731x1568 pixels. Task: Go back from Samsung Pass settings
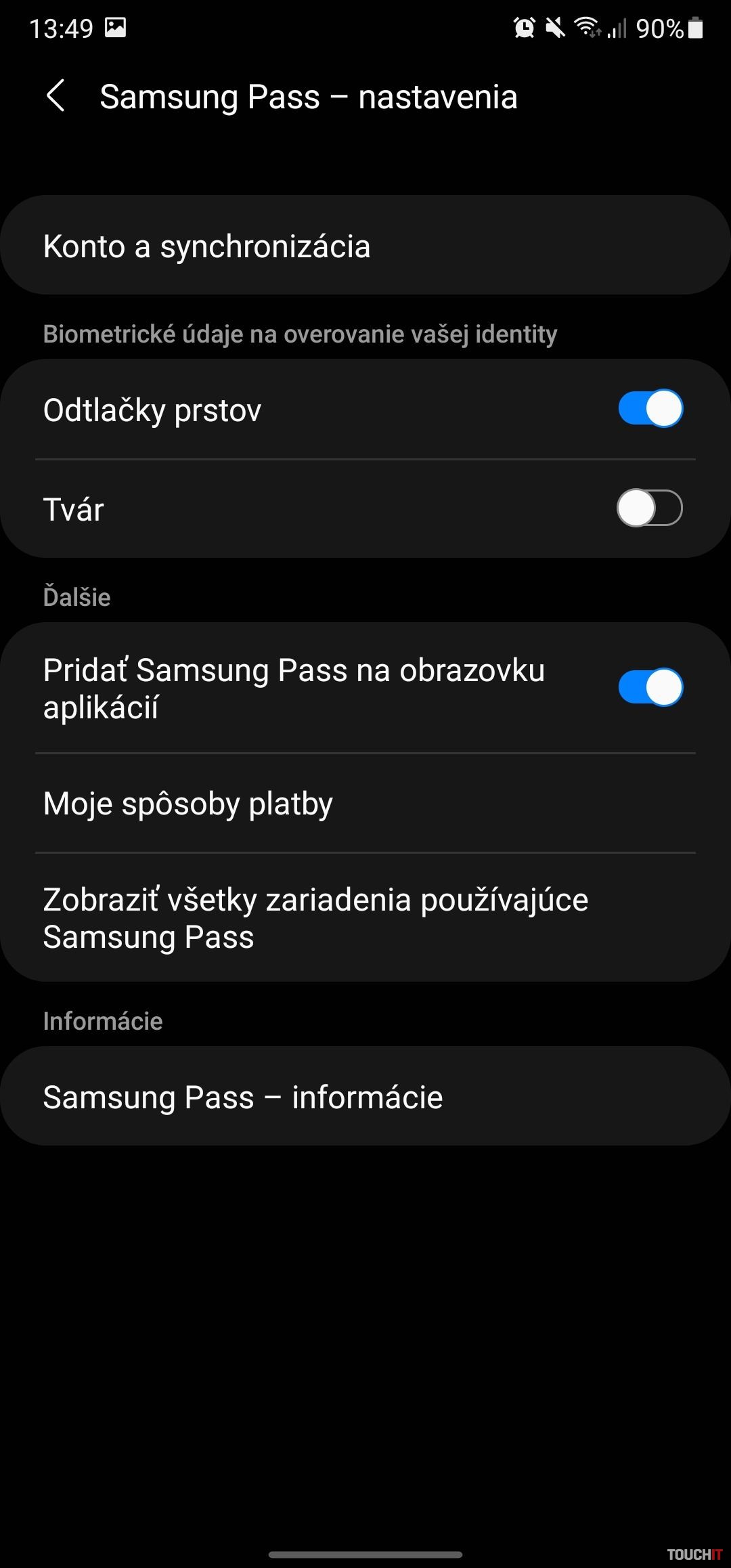coord(56,96)
